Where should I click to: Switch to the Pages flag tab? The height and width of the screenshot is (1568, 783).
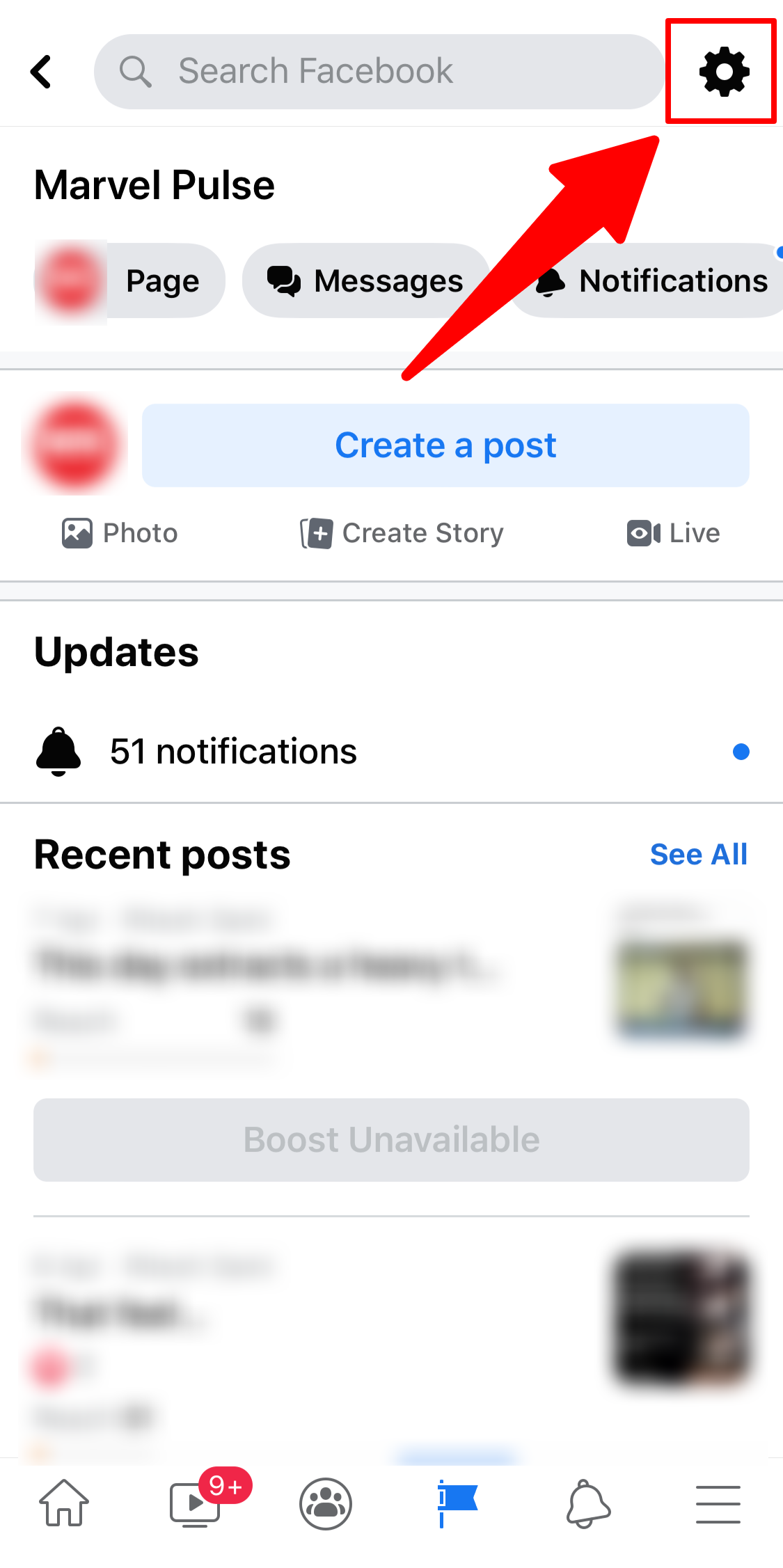(x=457, y=1504)
